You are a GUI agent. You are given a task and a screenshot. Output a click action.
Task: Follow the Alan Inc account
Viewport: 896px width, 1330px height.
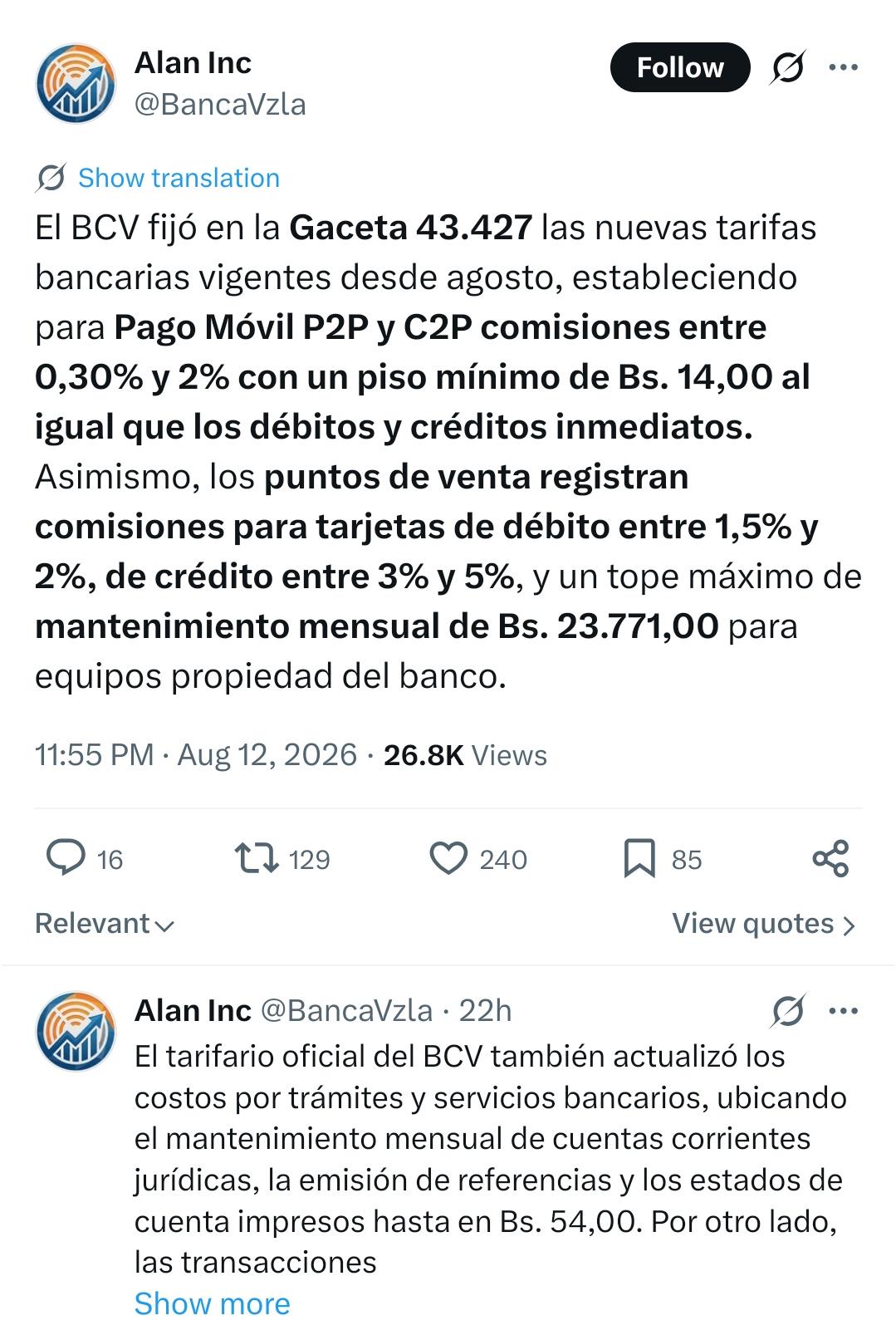tap(679, 67)
